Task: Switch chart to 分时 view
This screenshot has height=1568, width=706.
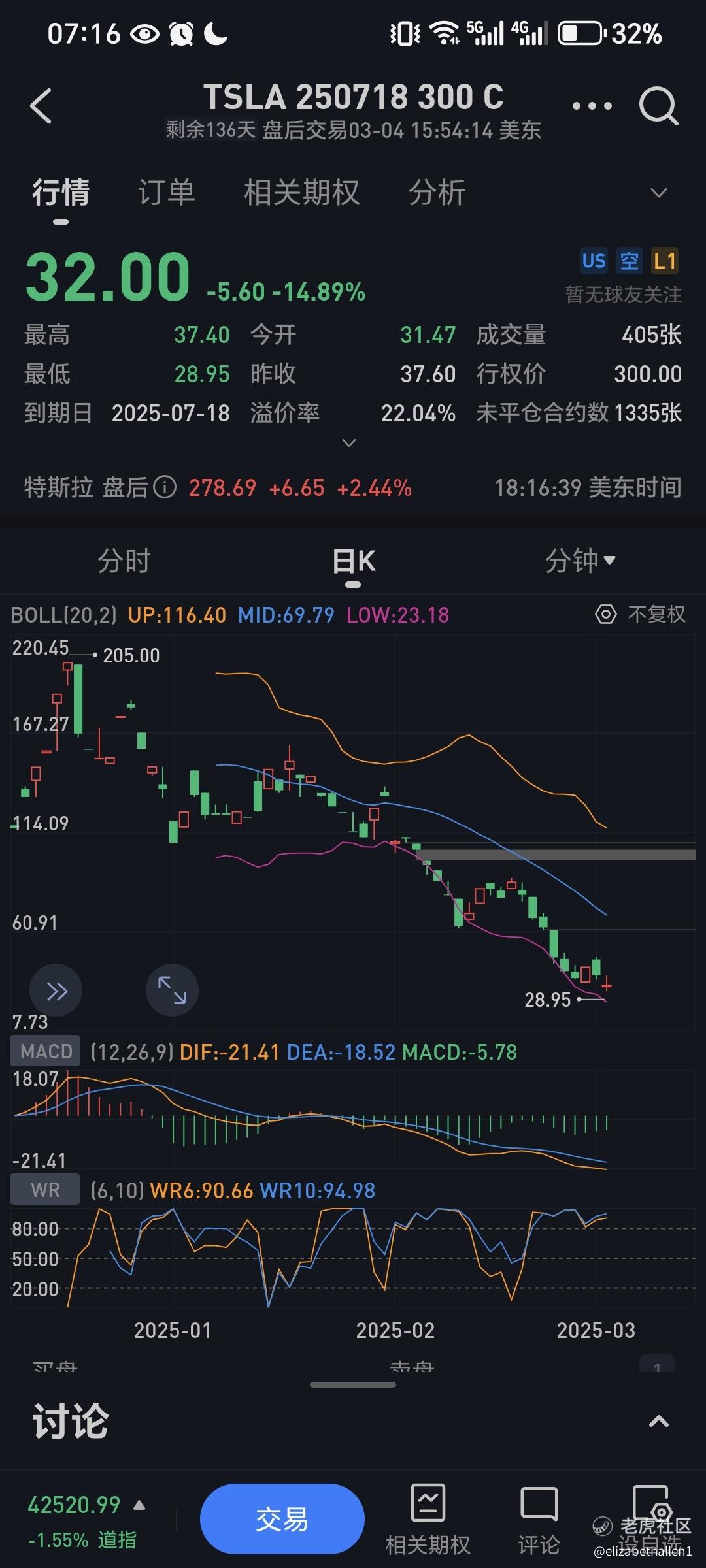Action: [124, 561]
